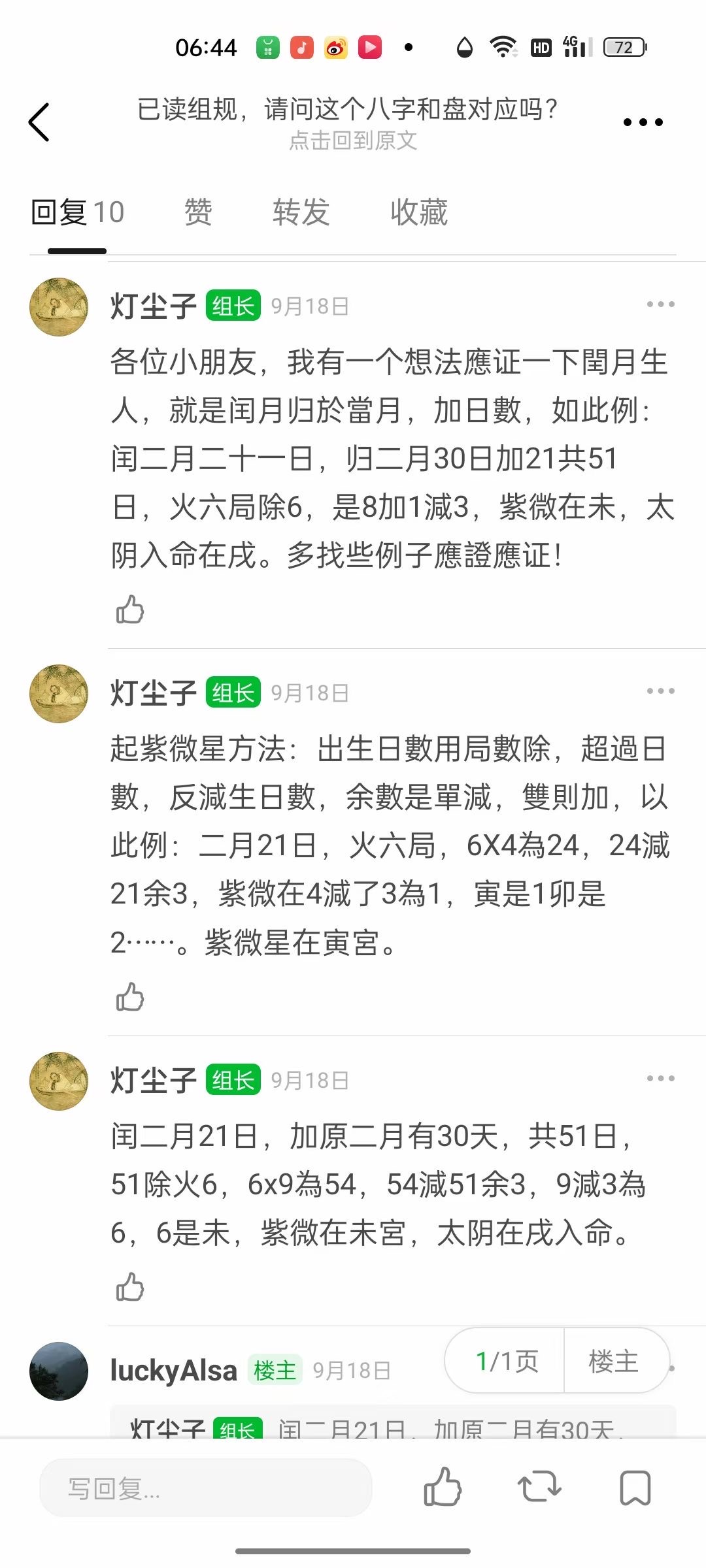Repost using the bottom bar icon

point(539,1488)
